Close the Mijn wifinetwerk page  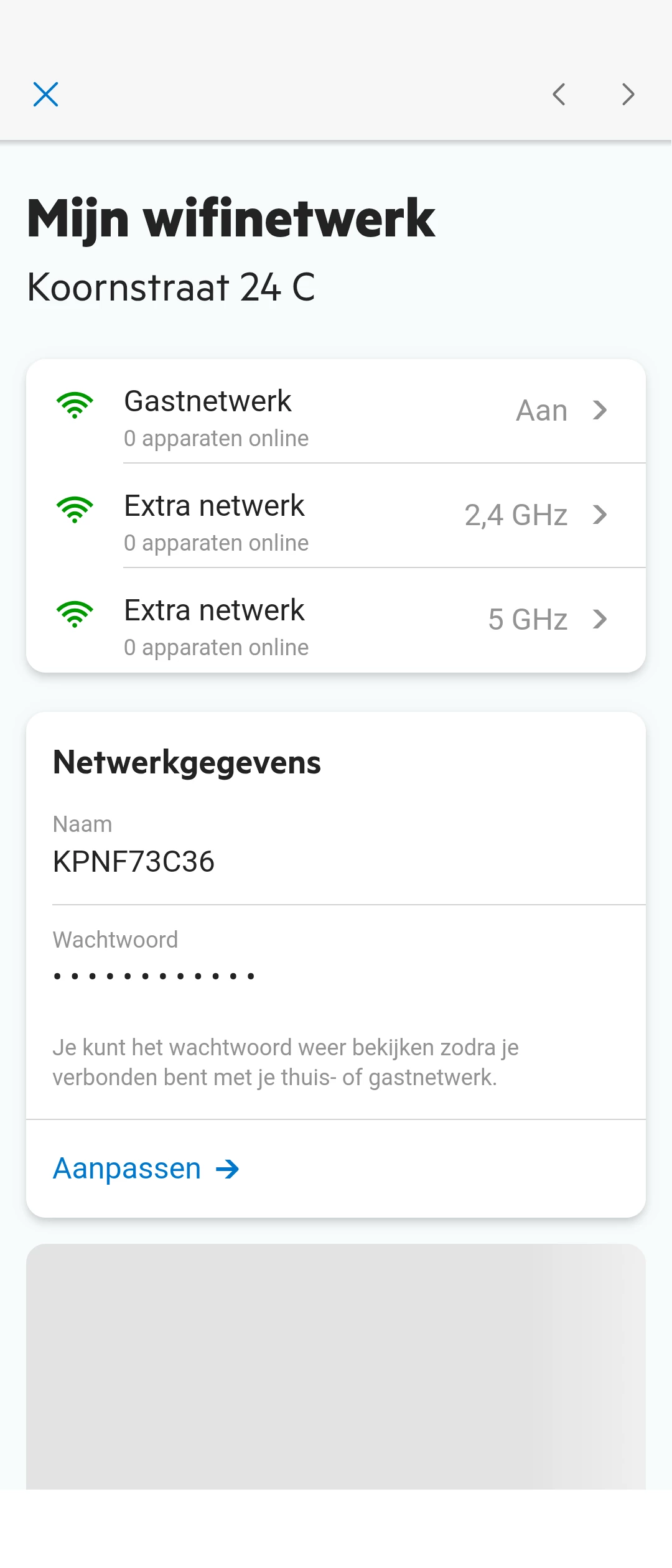click(45, 95)
